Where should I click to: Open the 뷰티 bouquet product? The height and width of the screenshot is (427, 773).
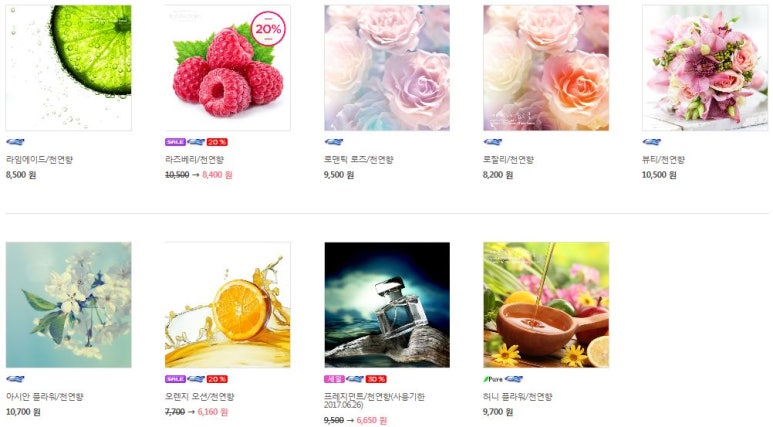point(704,67)
